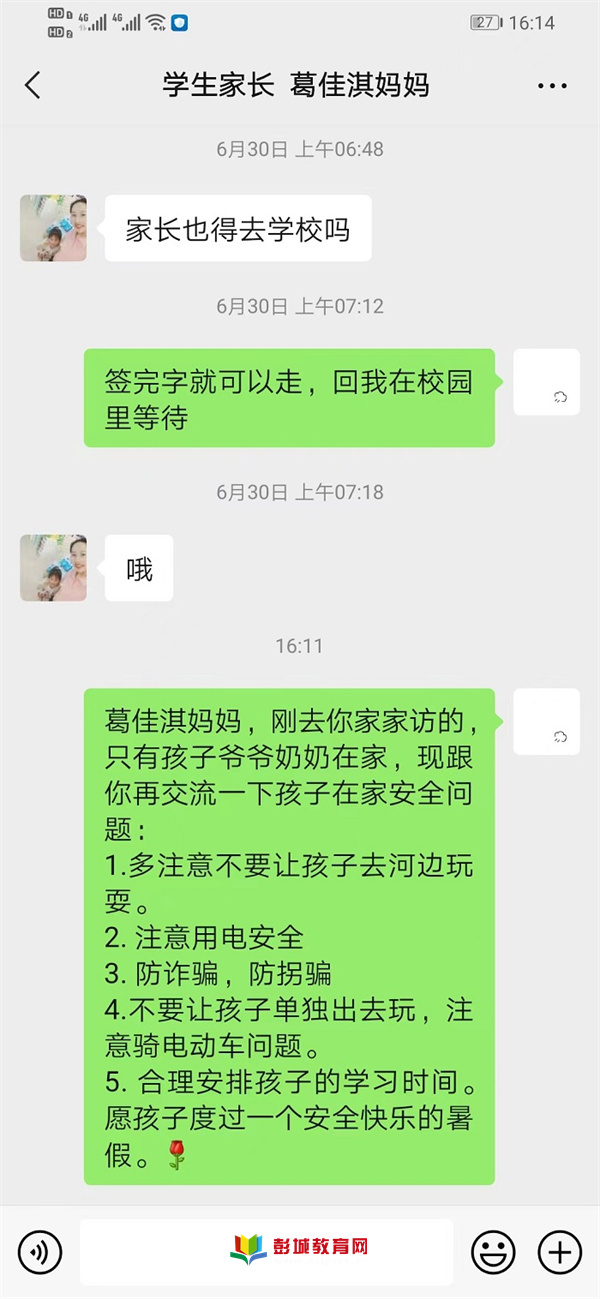Open my avatar beside the 签完字就可以走 message
600x1299 pixels.
coord(546,382)
